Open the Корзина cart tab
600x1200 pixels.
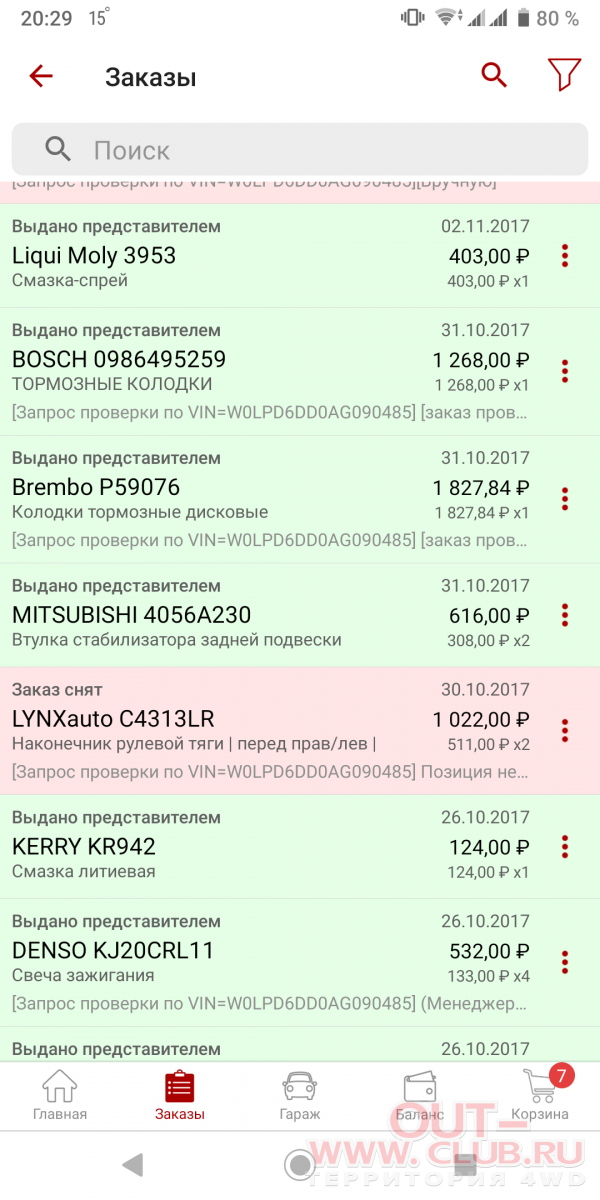coord(541,1096)
